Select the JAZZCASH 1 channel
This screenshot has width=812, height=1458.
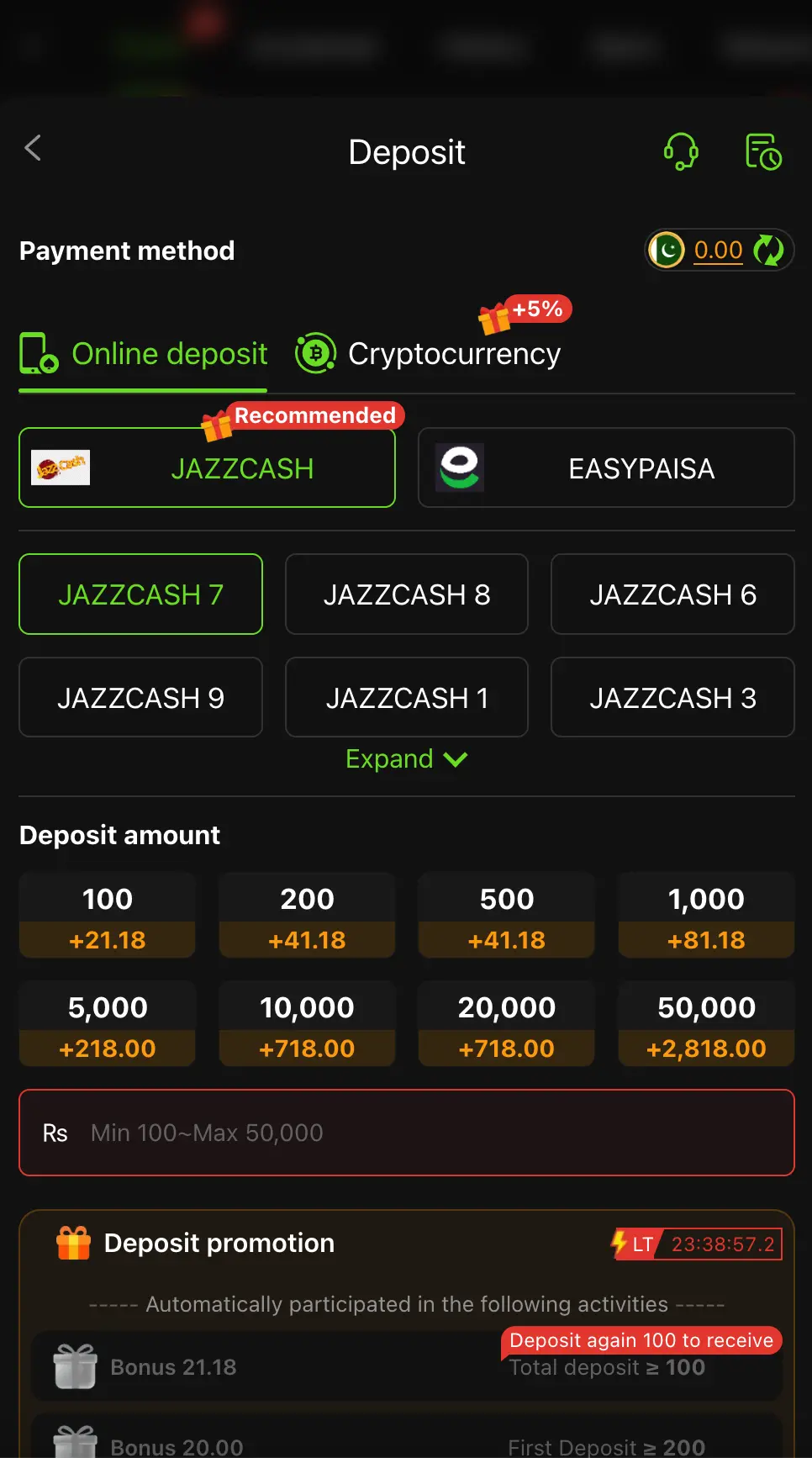[407, 698]
